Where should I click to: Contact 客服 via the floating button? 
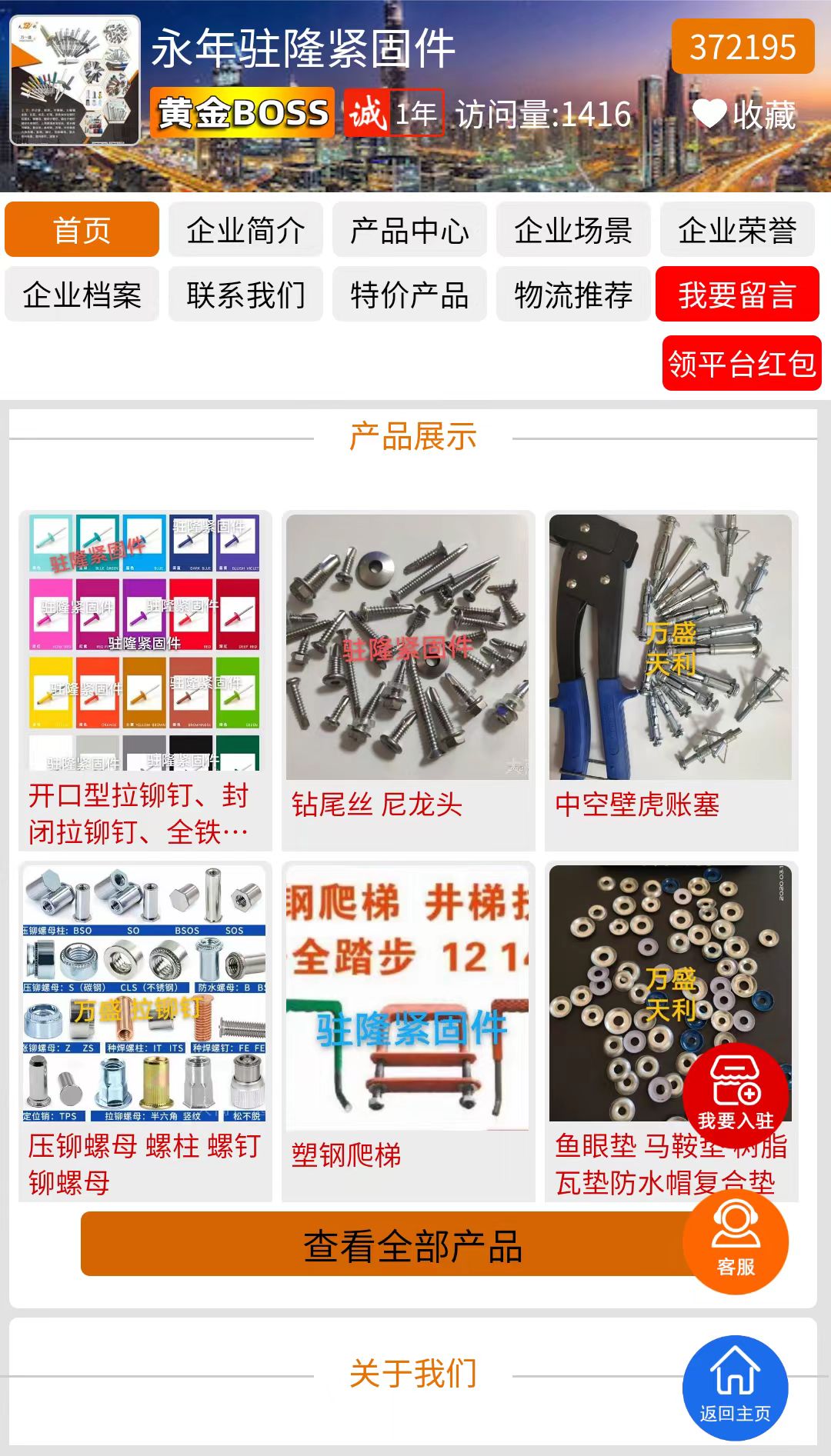click(x=736, y=1241)
